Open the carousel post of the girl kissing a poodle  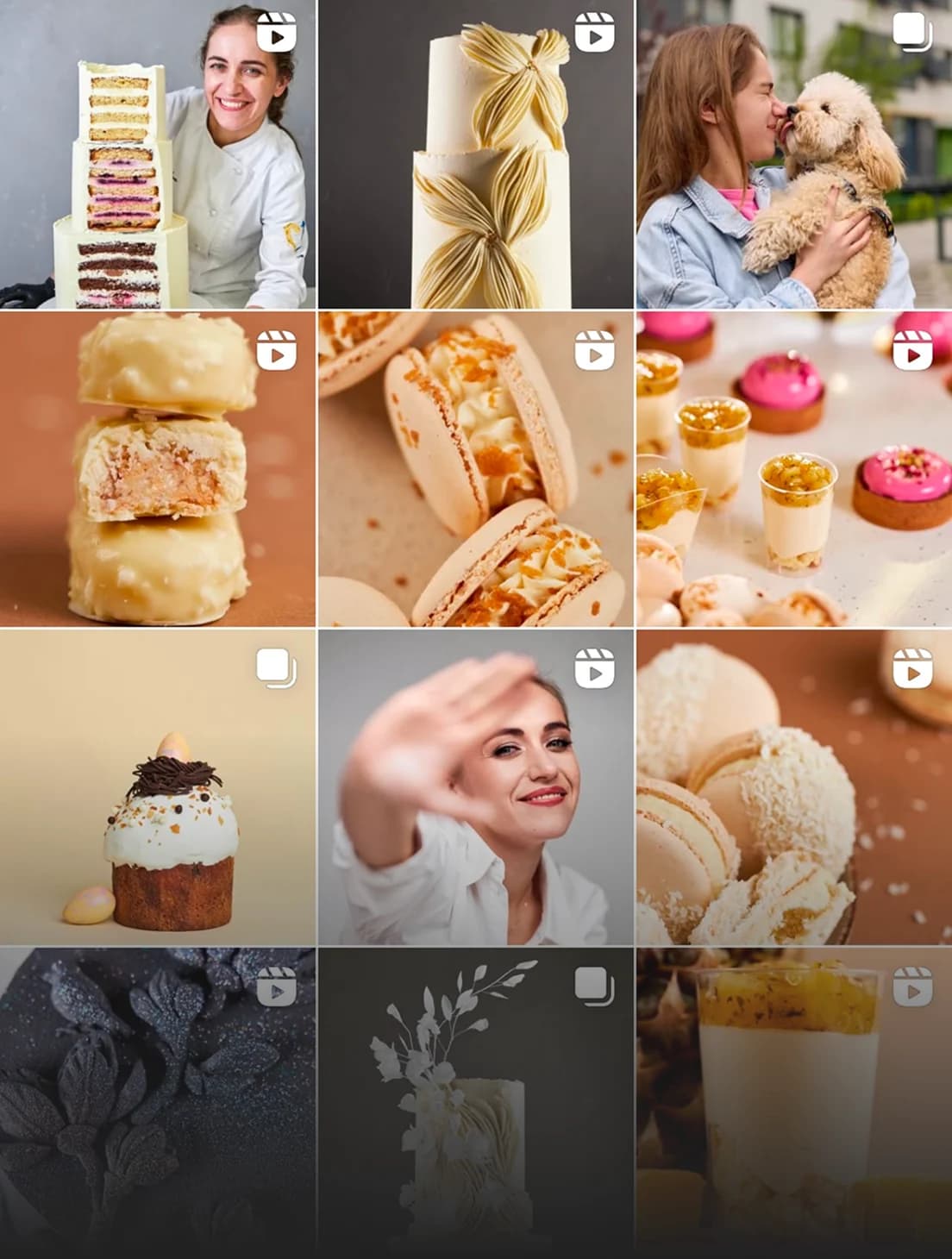[x=794, y=155]
